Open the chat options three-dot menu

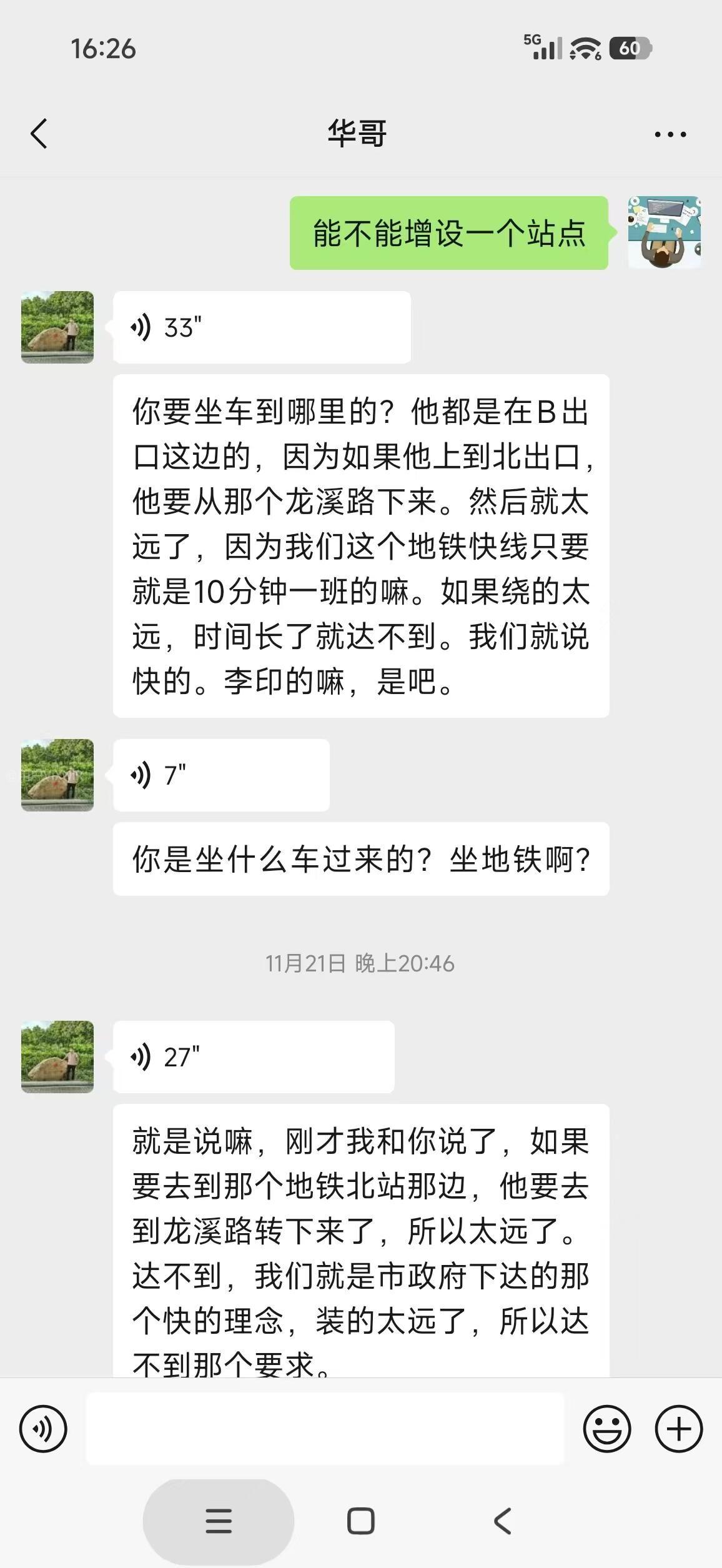click(x=670, y=134)
